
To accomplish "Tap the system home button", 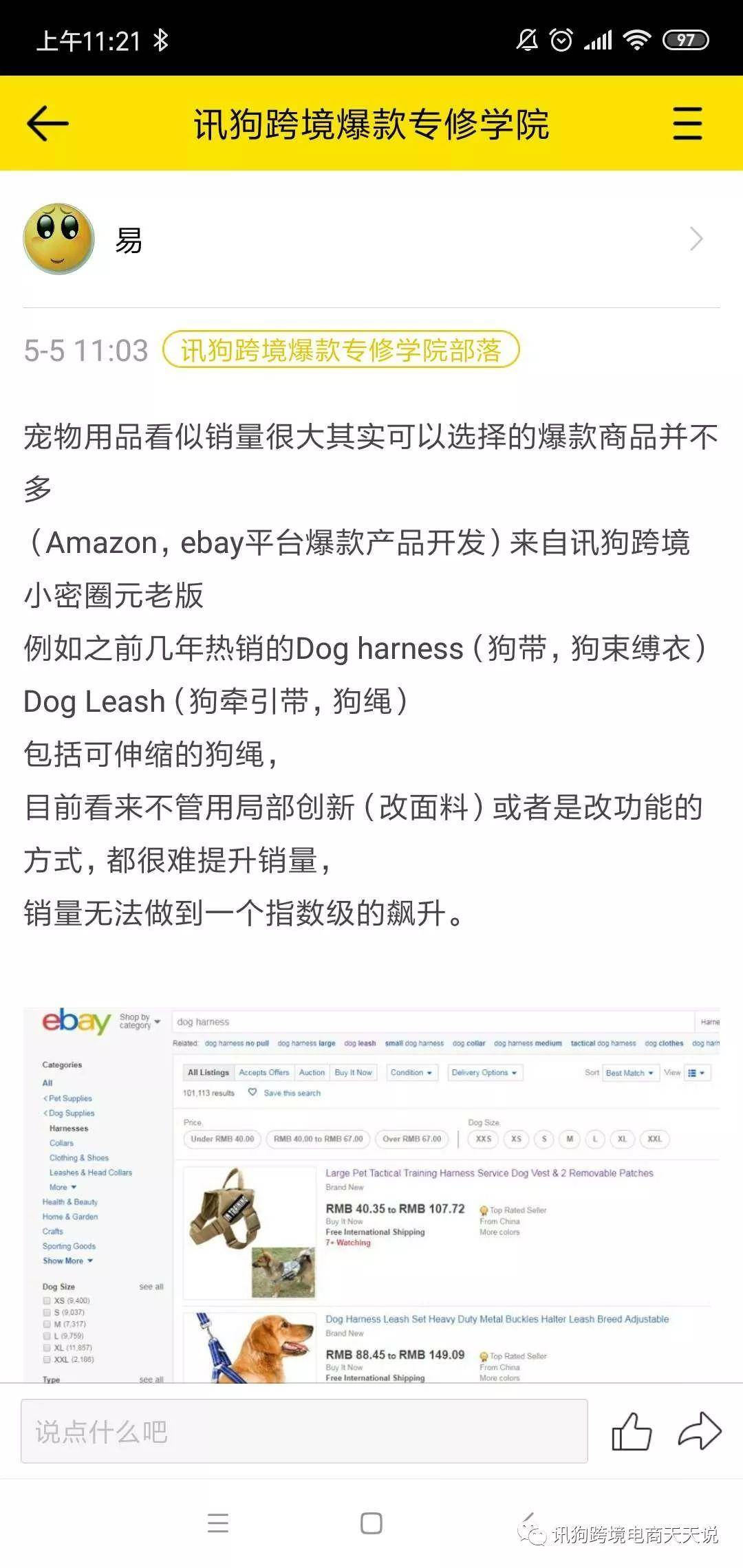I will pyautogui.click(x=371, y=1523).
